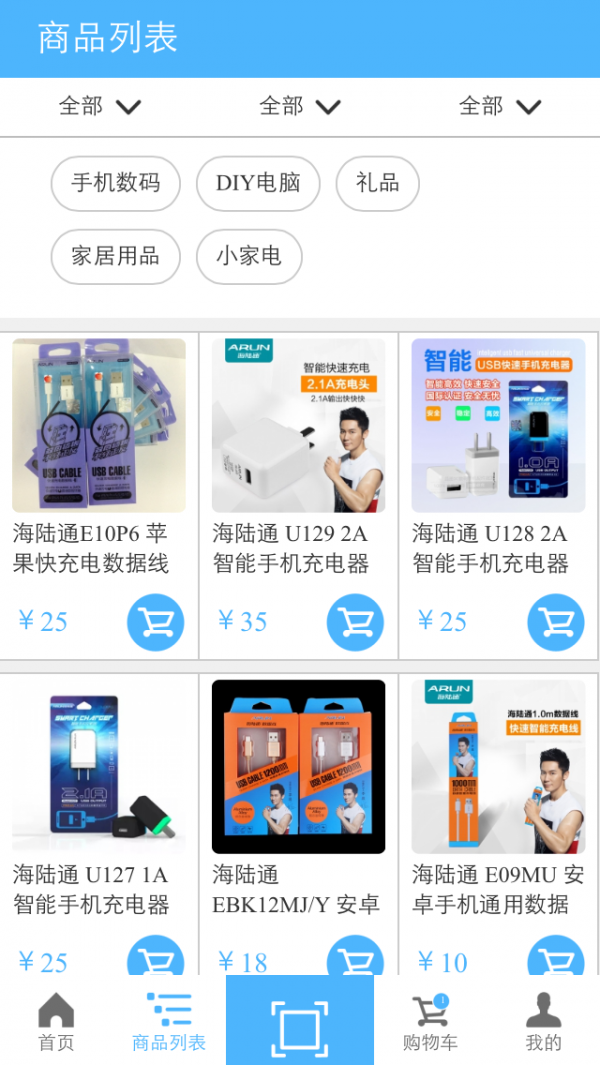Add 海陆通 U128 2A charger to cart
This screenshot has width=600, height=1065.
click(555, 622)
